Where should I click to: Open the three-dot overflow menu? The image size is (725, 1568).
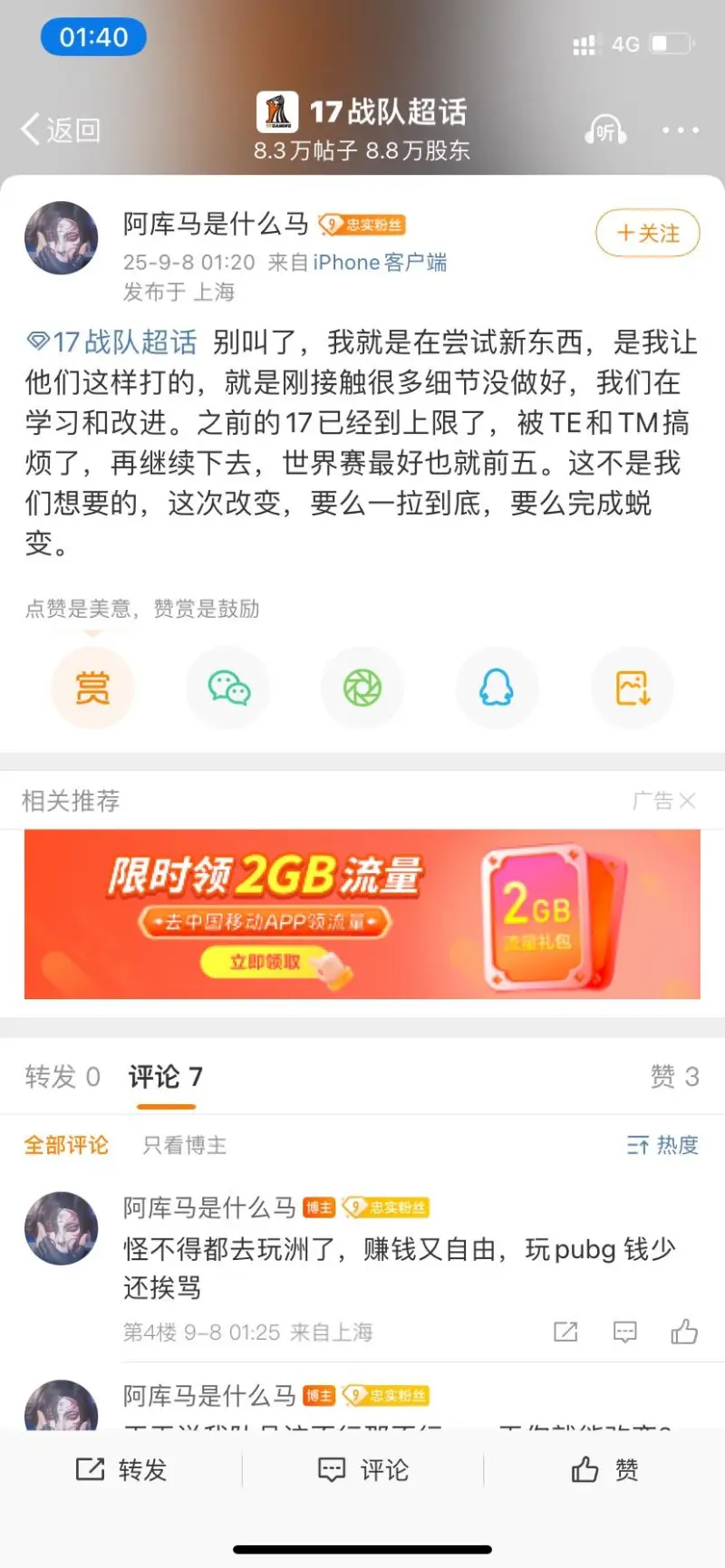(680, 130)
